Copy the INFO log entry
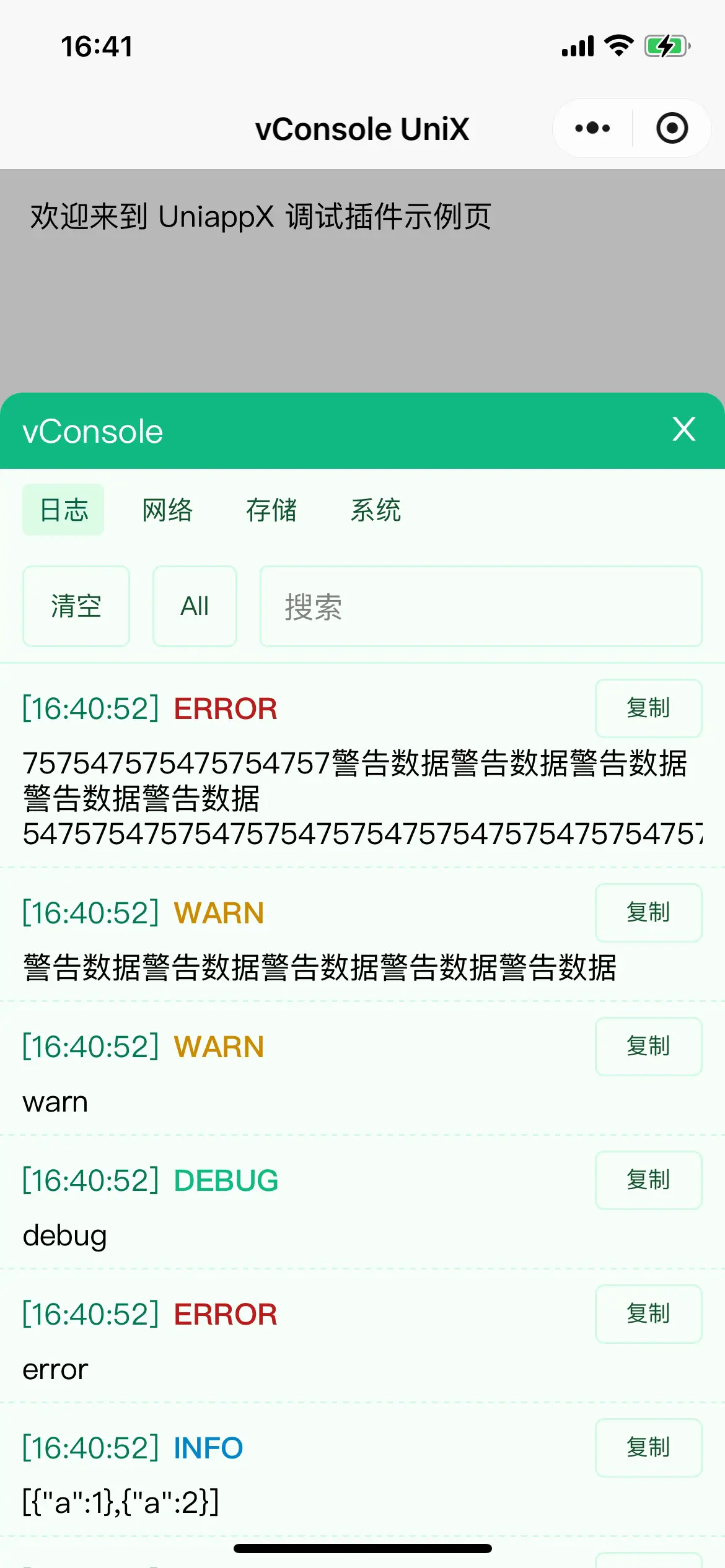 [x=648, y=1448]
